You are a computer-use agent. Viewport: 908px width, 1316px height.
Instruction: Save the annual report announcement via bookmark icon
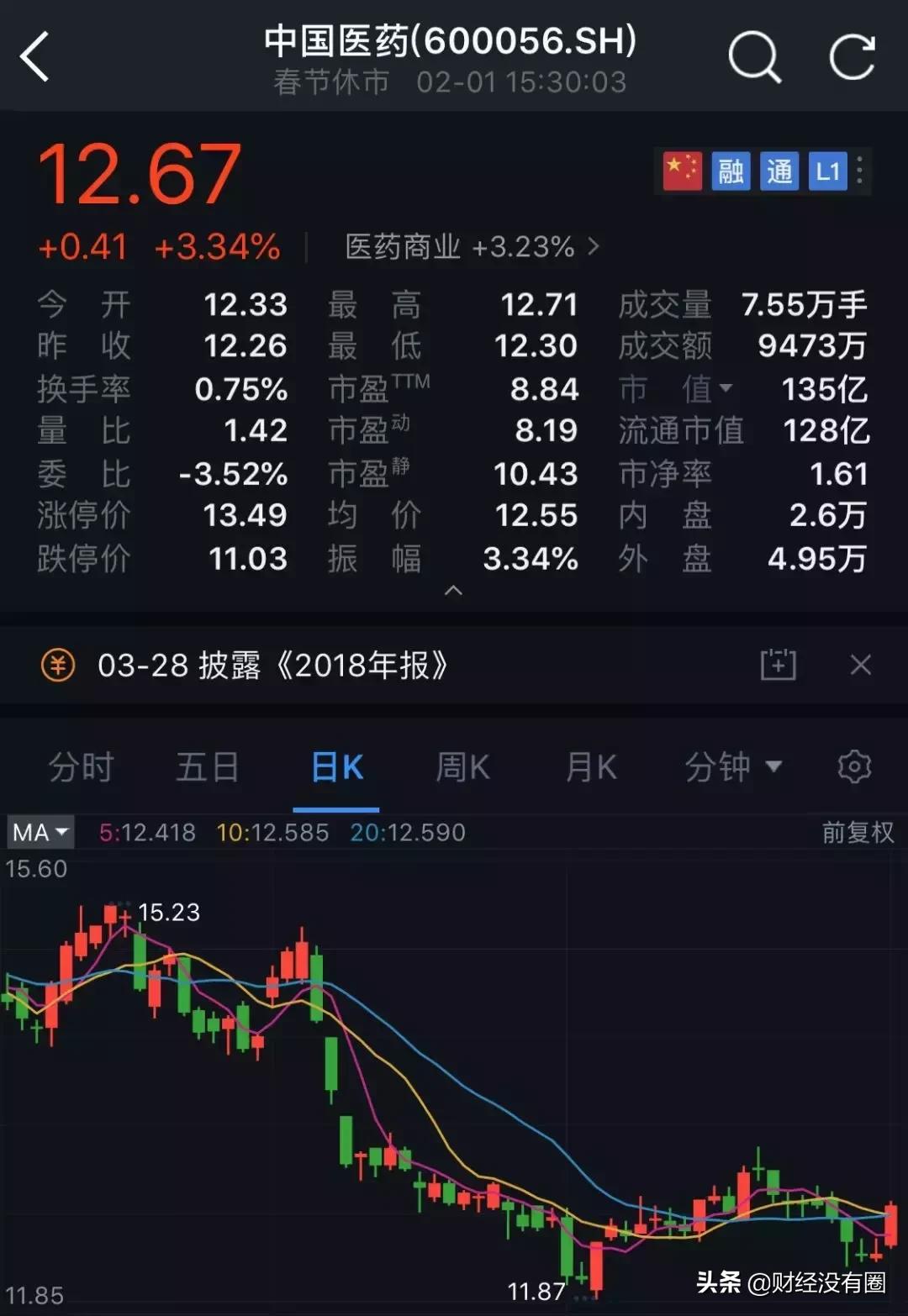(778, 664)
